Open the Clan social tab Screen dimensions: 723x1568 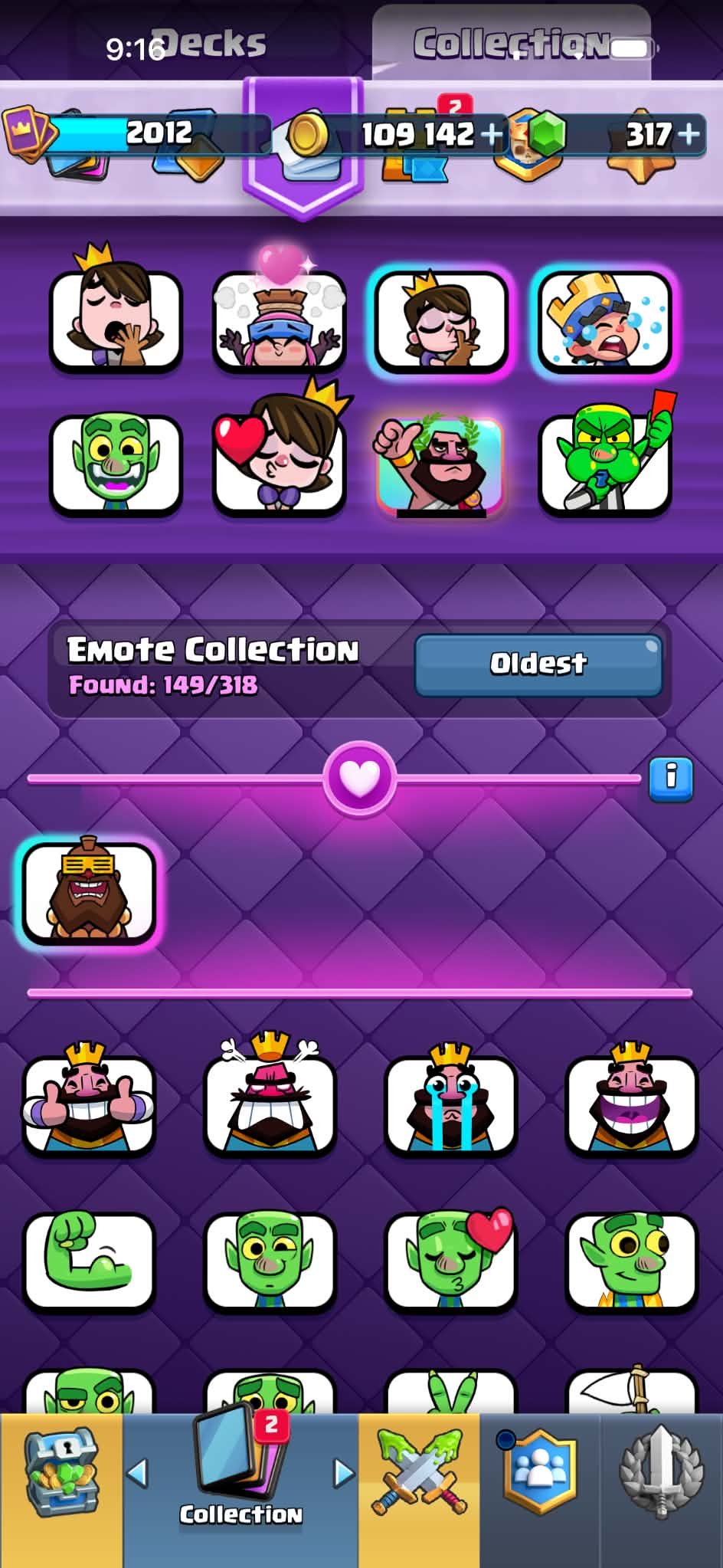539,1472
